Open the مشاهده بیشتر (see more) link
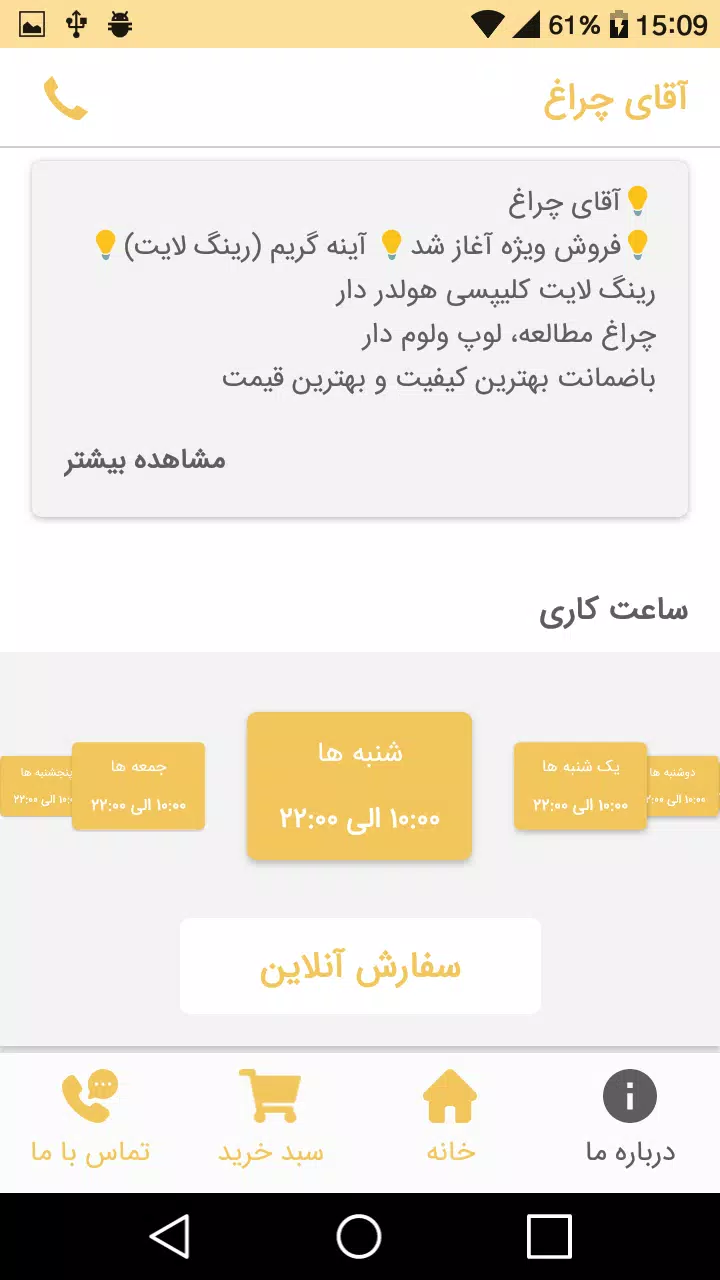 click(146, 461)
